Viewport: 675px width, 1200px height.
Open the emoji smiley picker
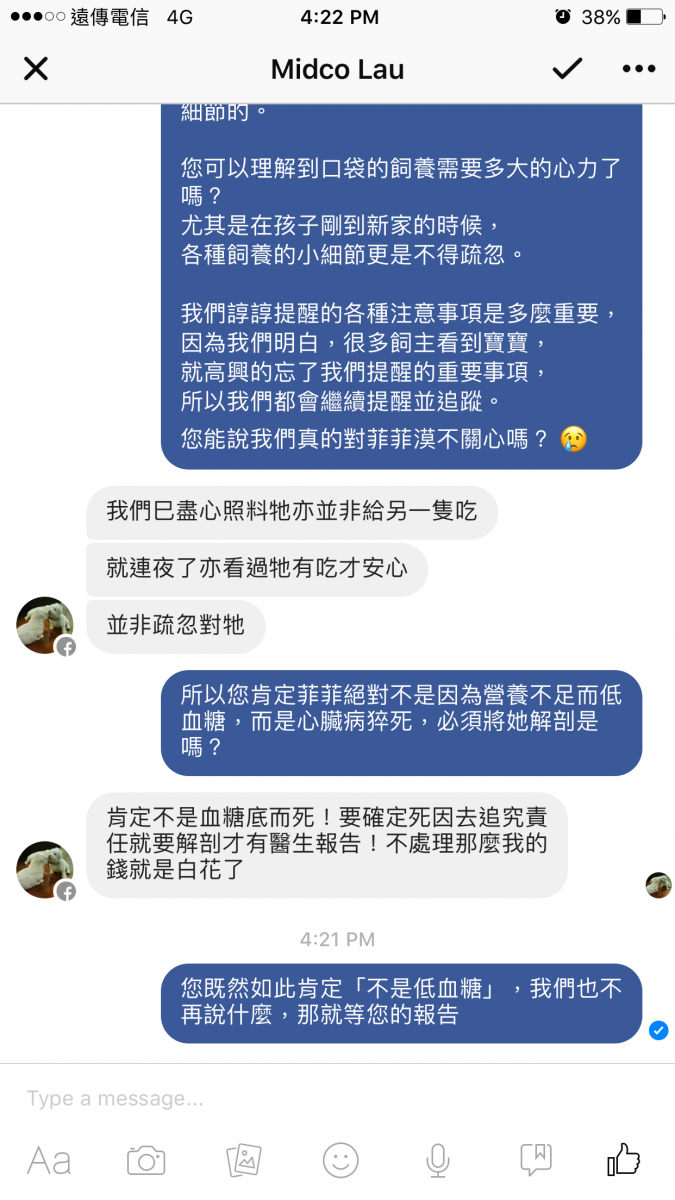(x=341, y=1160)
